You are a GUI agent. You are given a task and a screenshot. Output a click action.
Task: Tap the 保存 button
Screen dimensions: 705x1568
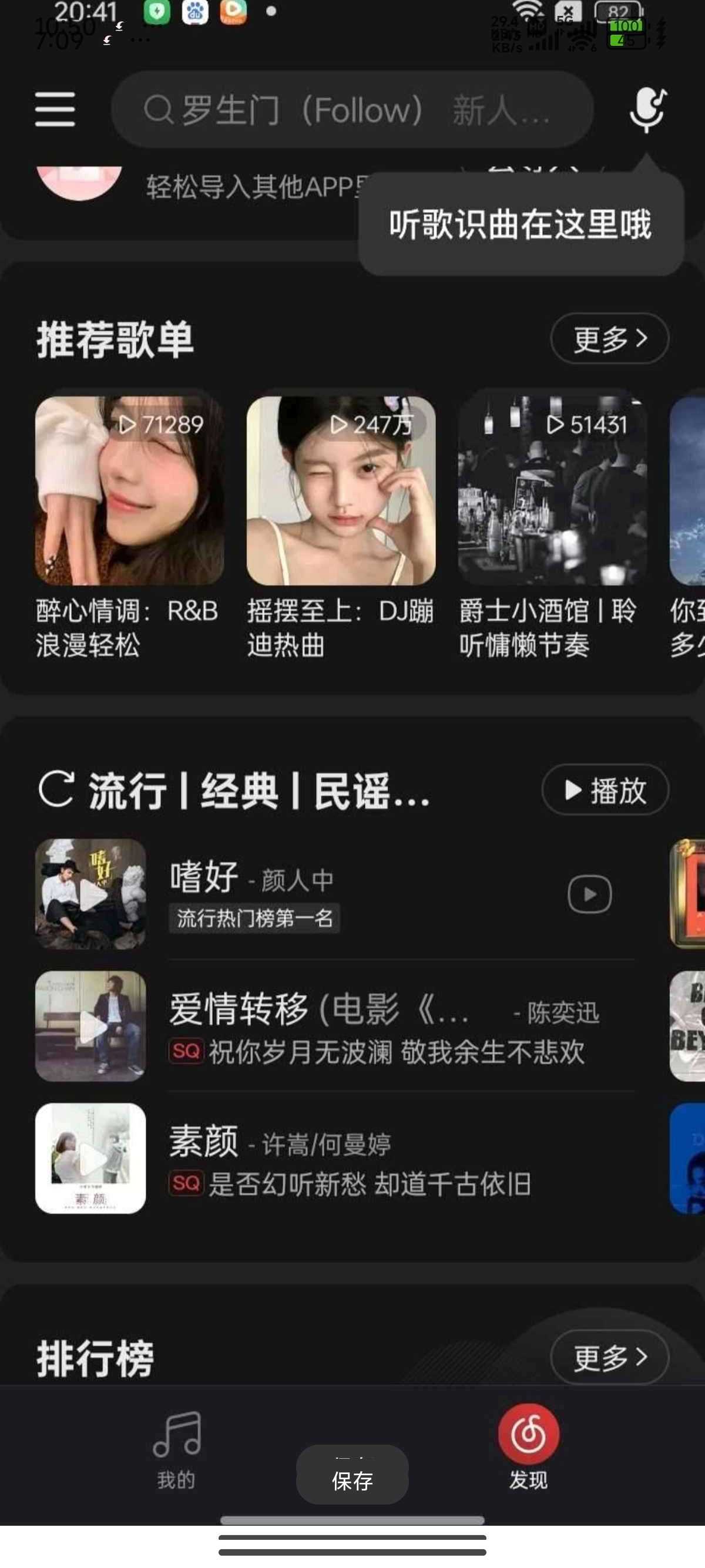pyautogui.click(x=352, y=1480)
